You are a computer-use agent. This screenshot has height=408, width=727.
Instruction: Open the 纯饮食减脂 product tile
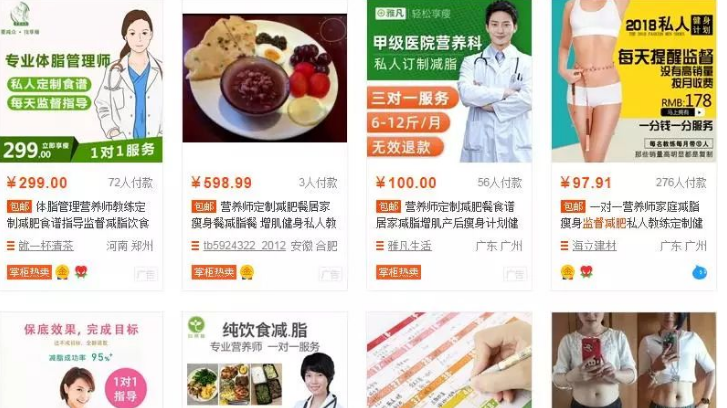(264, 362)
